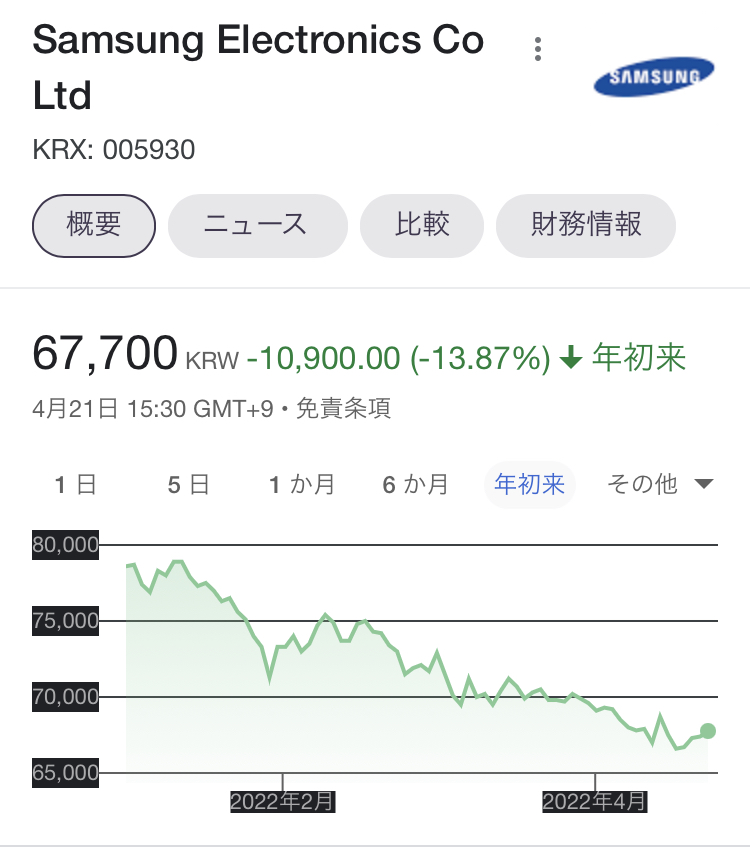
Task: Show the 財務情報 section
Action: 585,225
